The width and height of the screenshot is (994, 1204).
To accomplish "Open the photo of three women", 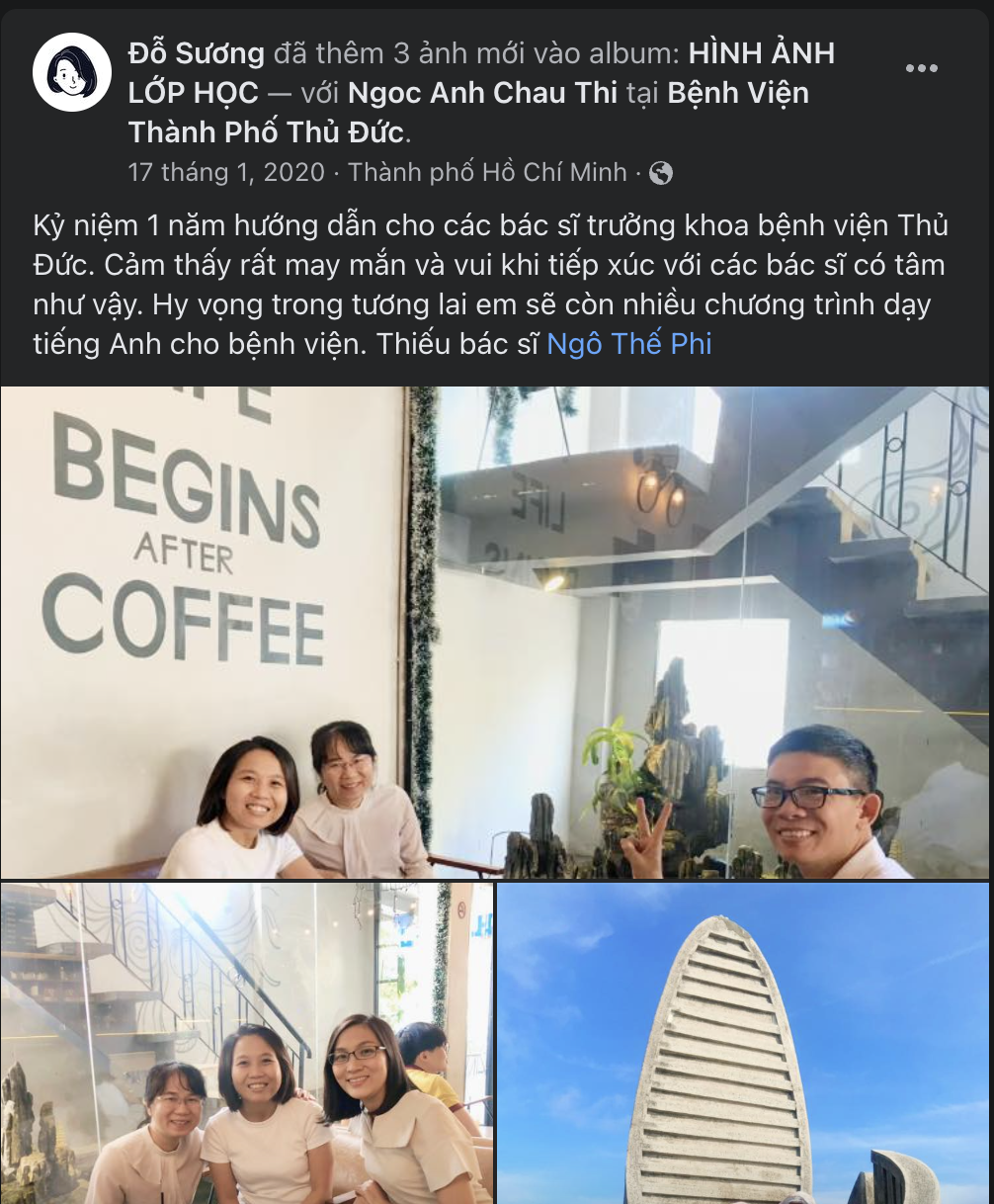I will click(247, 1043).
